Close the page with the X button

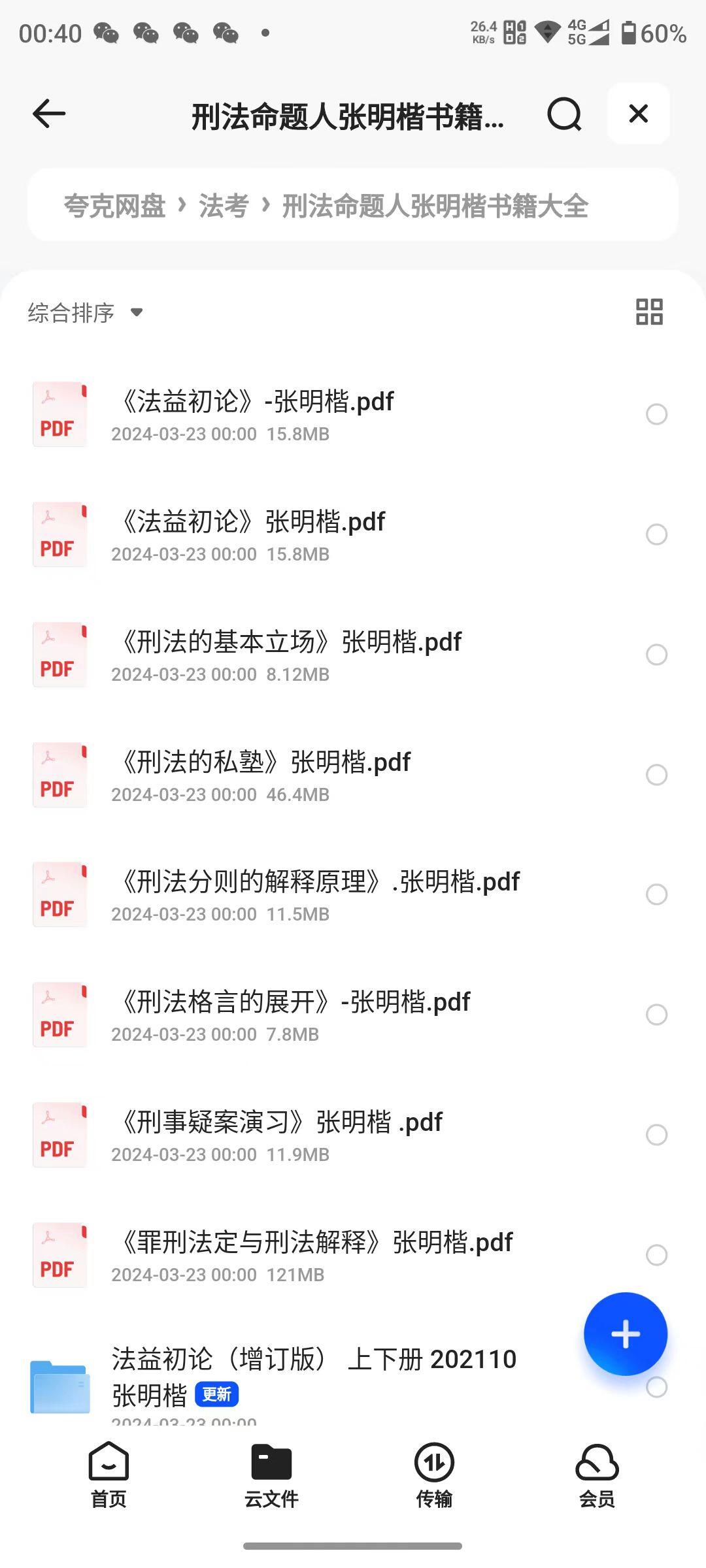[638, 114]
